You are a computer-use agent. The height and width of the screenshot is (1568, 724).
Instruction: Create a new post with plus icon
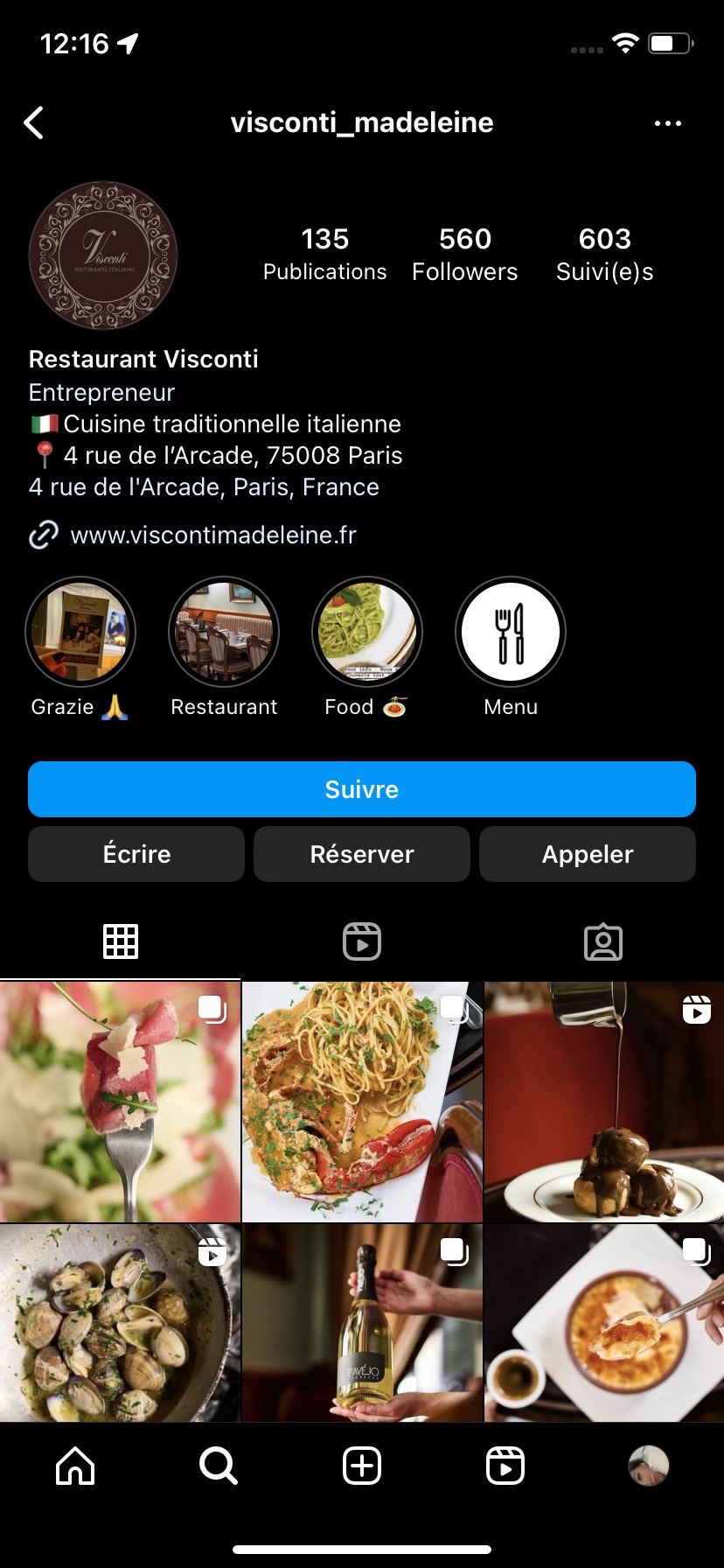(x=362, y=1465)
